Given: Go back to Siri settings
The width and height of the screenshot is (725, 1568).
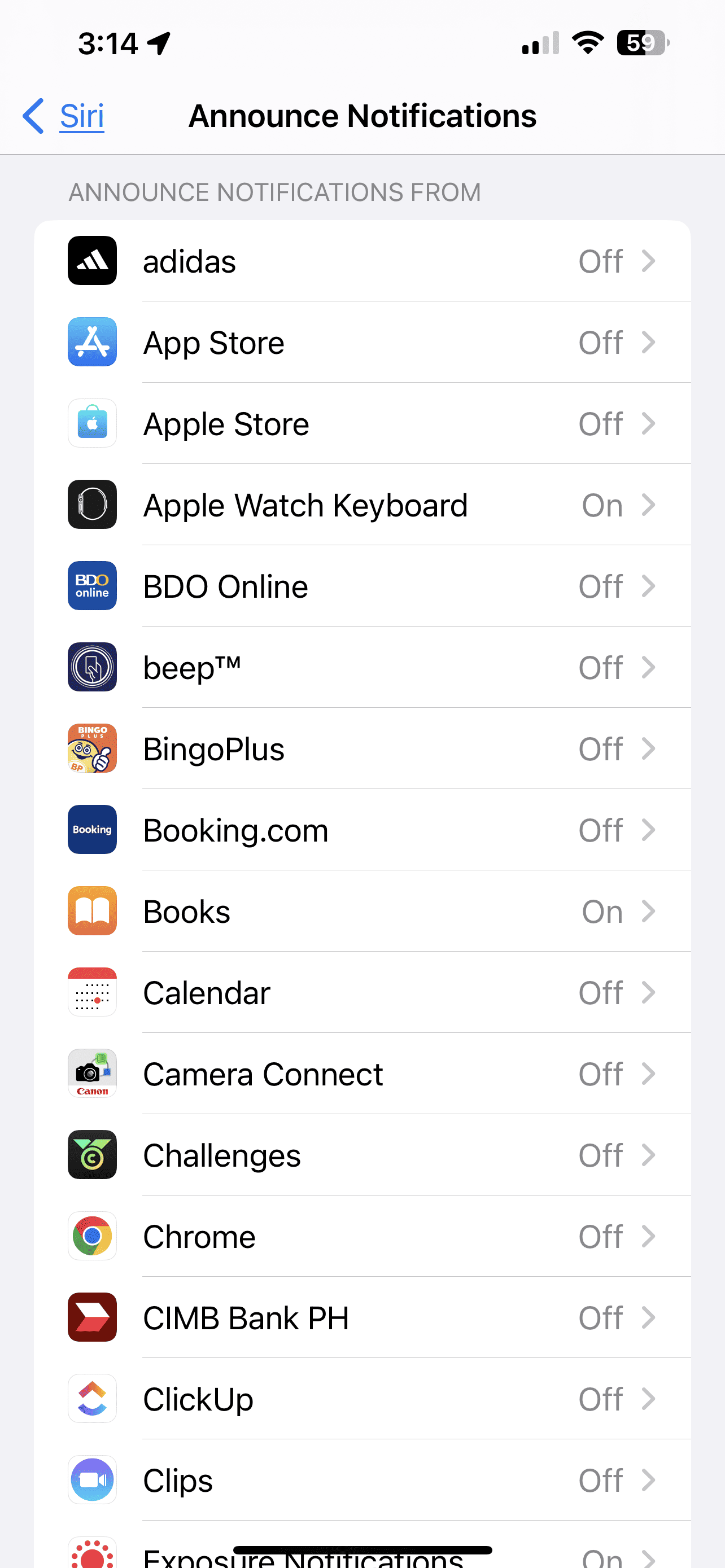Looking at the screenshot, I should pyautogui.click(x=64, y=116).
